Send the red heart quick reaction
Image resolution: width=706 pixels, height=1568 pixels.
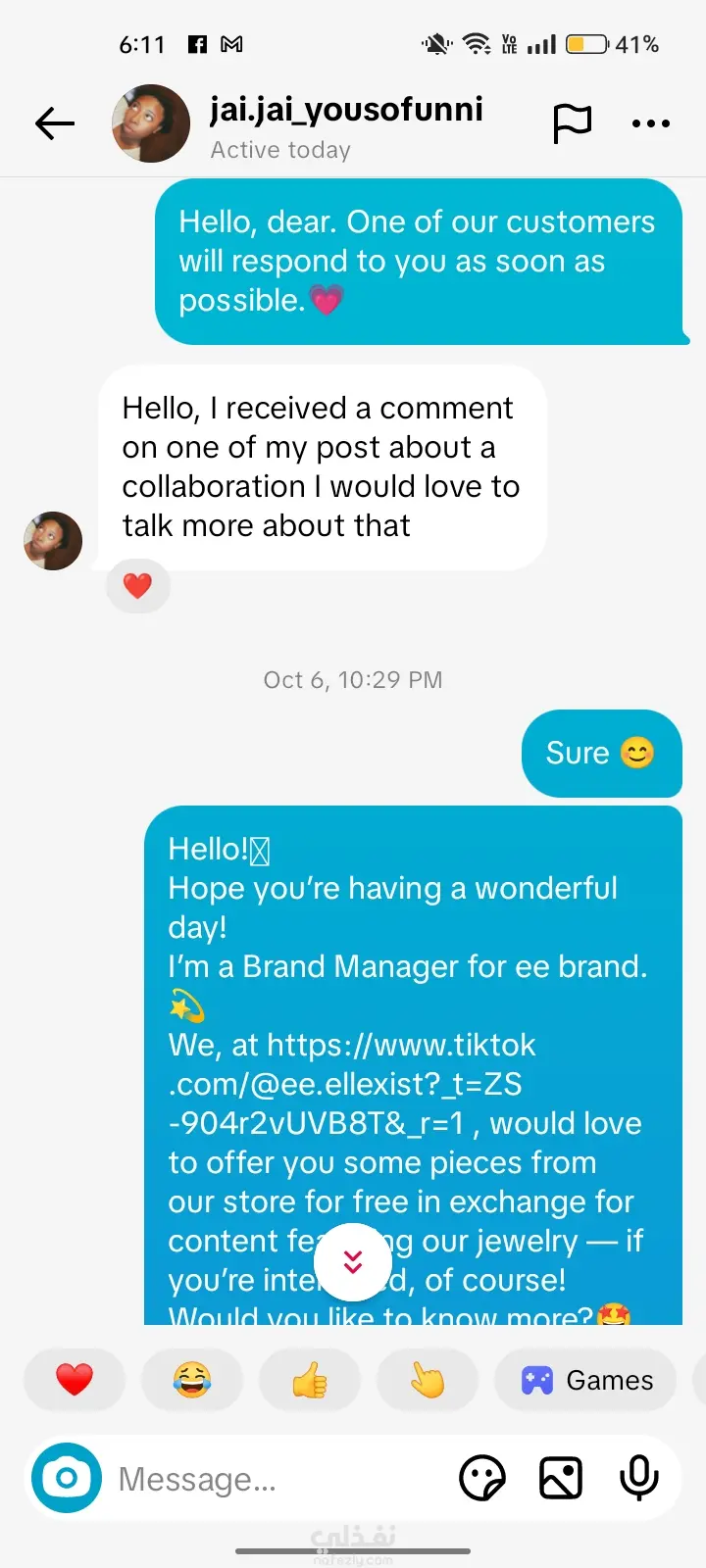click(x=75, y=1380)
